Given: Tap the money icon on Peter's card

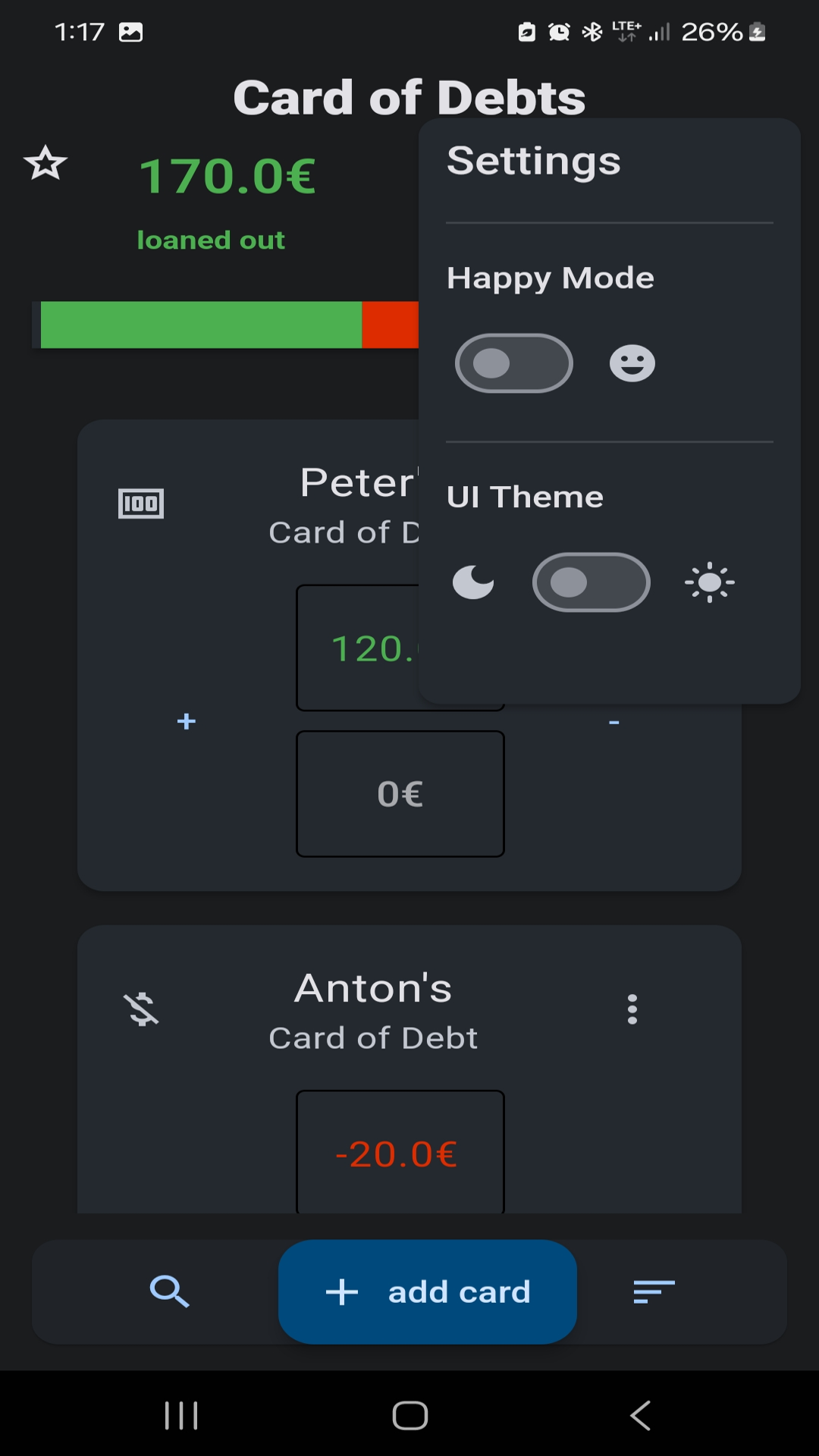Looking at the screenshot, I should click(x=141, y=504).
